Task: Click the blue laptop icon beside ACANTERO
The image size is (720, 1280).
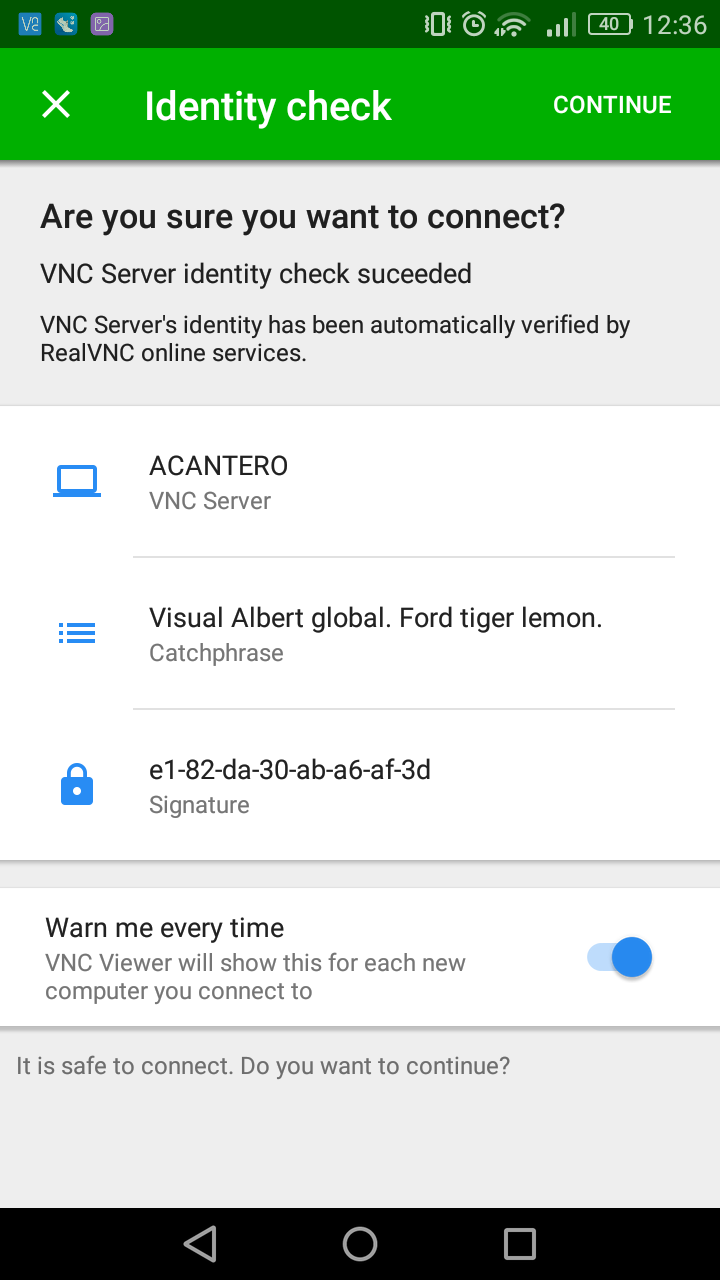Action: pos(77,479)
